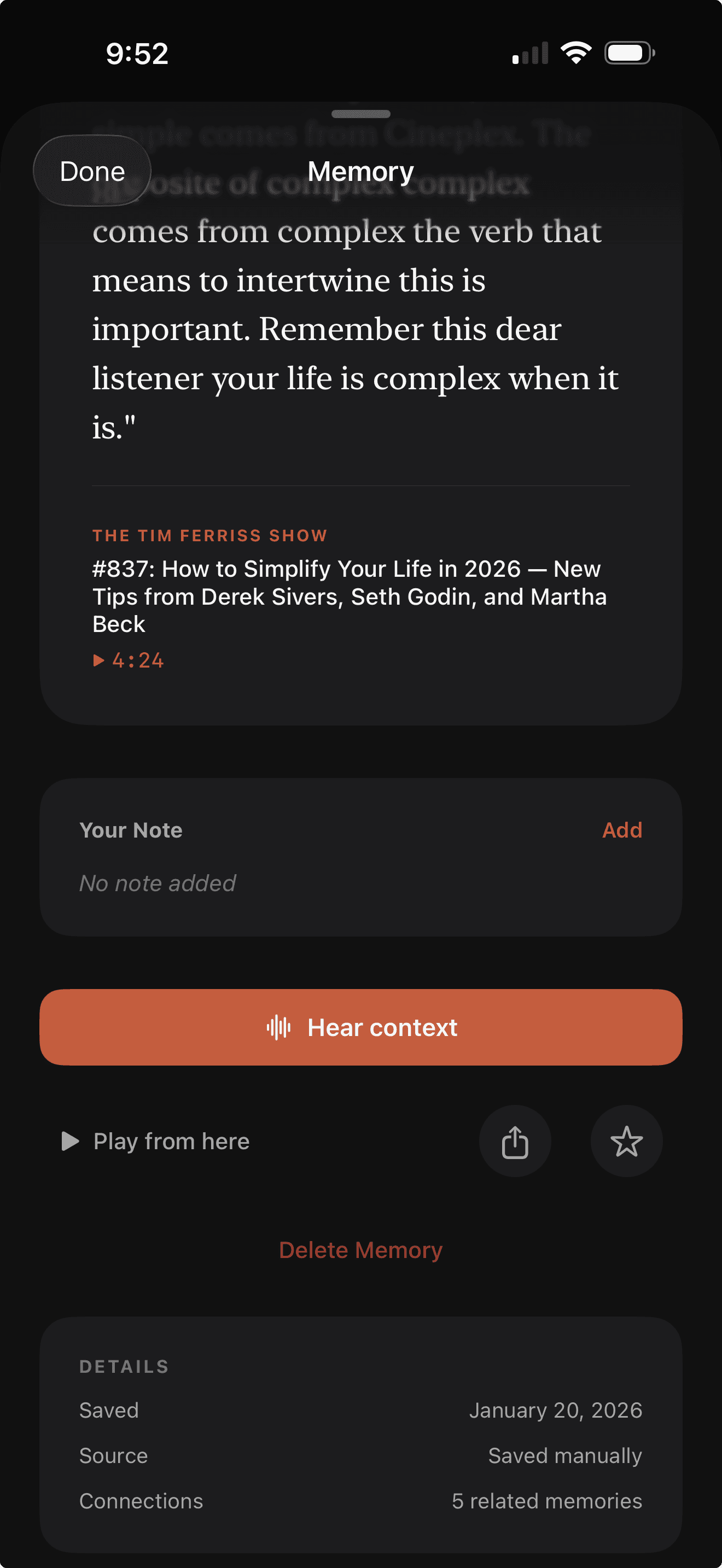Open the Tim Ferriss Show episode #837
This screenshot has width=722, height=1568.
[x=350, y=596]
